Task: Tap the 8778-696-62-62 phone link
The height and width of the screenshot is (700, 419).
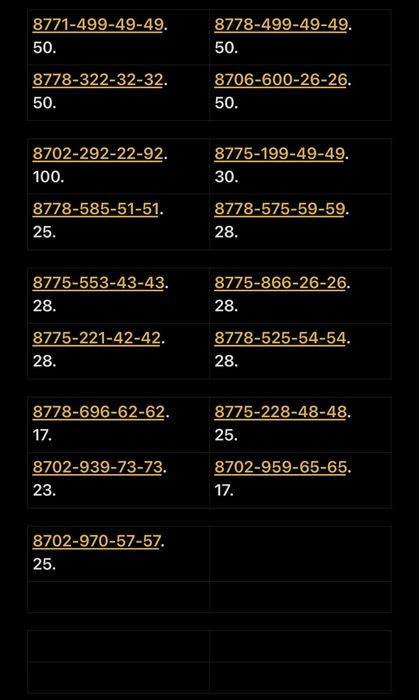Action: click(99, 412)
